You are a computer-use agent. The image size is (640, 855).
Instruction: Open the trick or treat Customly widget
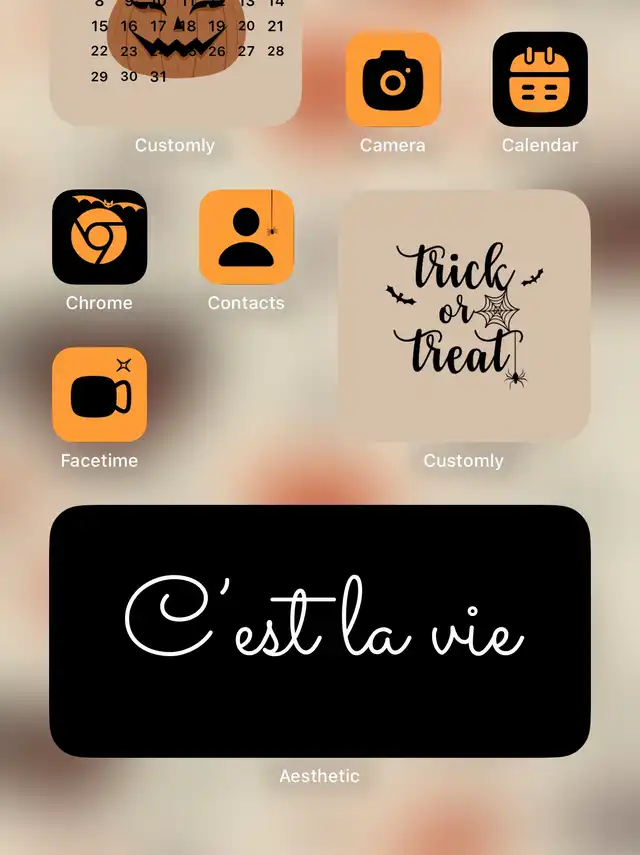[464, 316]
